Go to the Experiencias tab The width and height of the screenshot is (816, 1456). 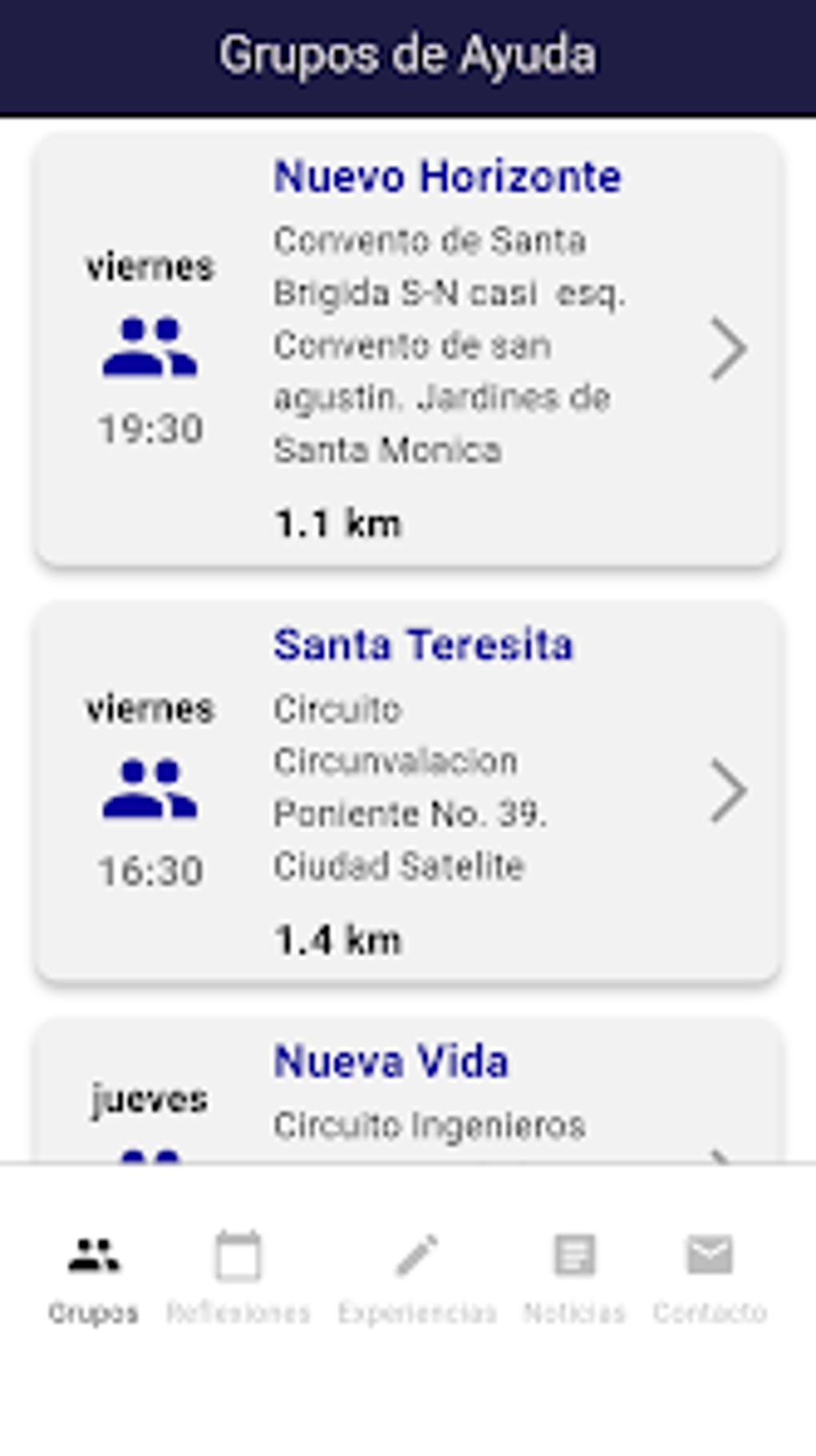417,1274
